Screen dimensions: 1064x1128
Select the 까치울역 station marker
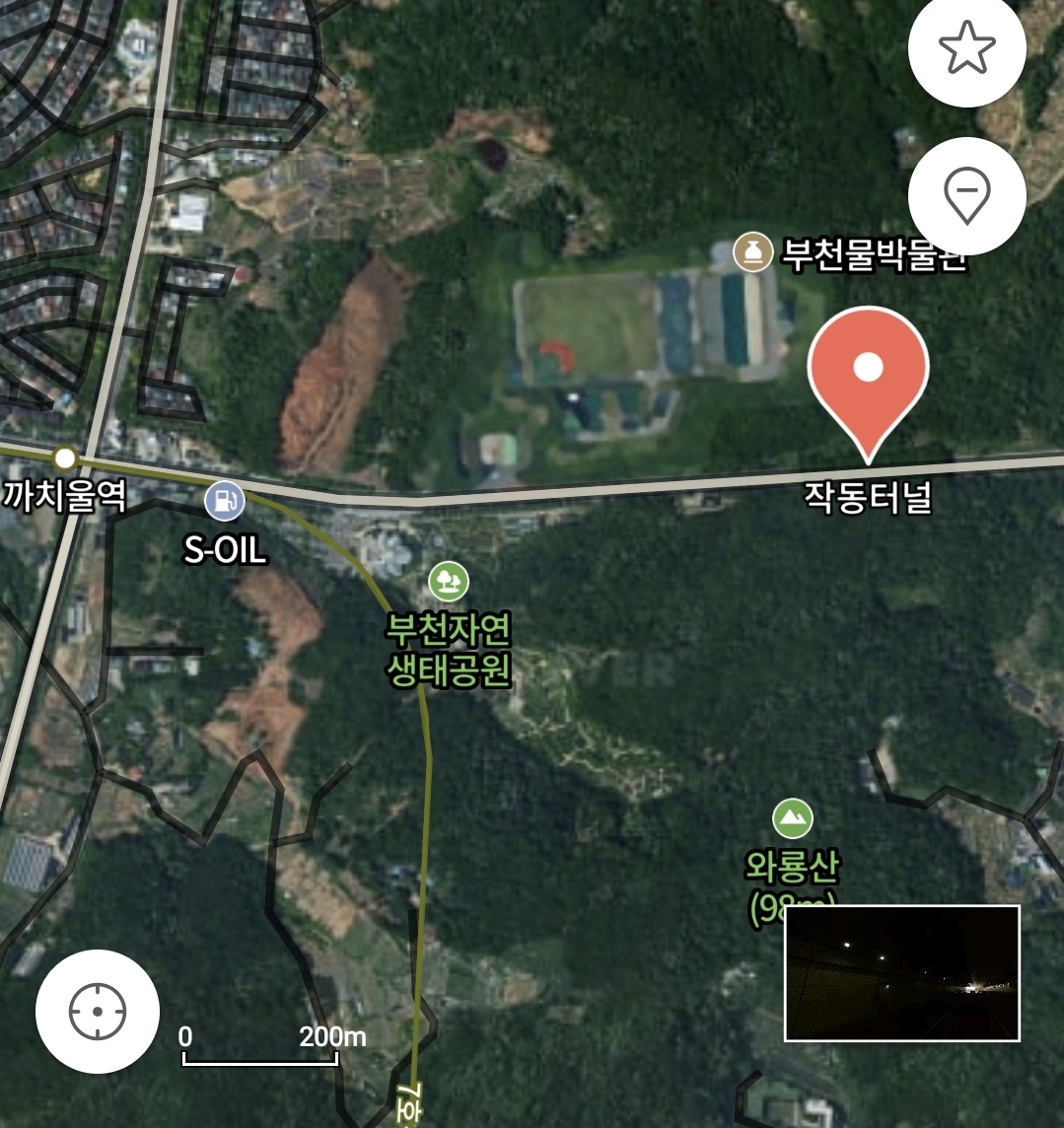[65, 458]
